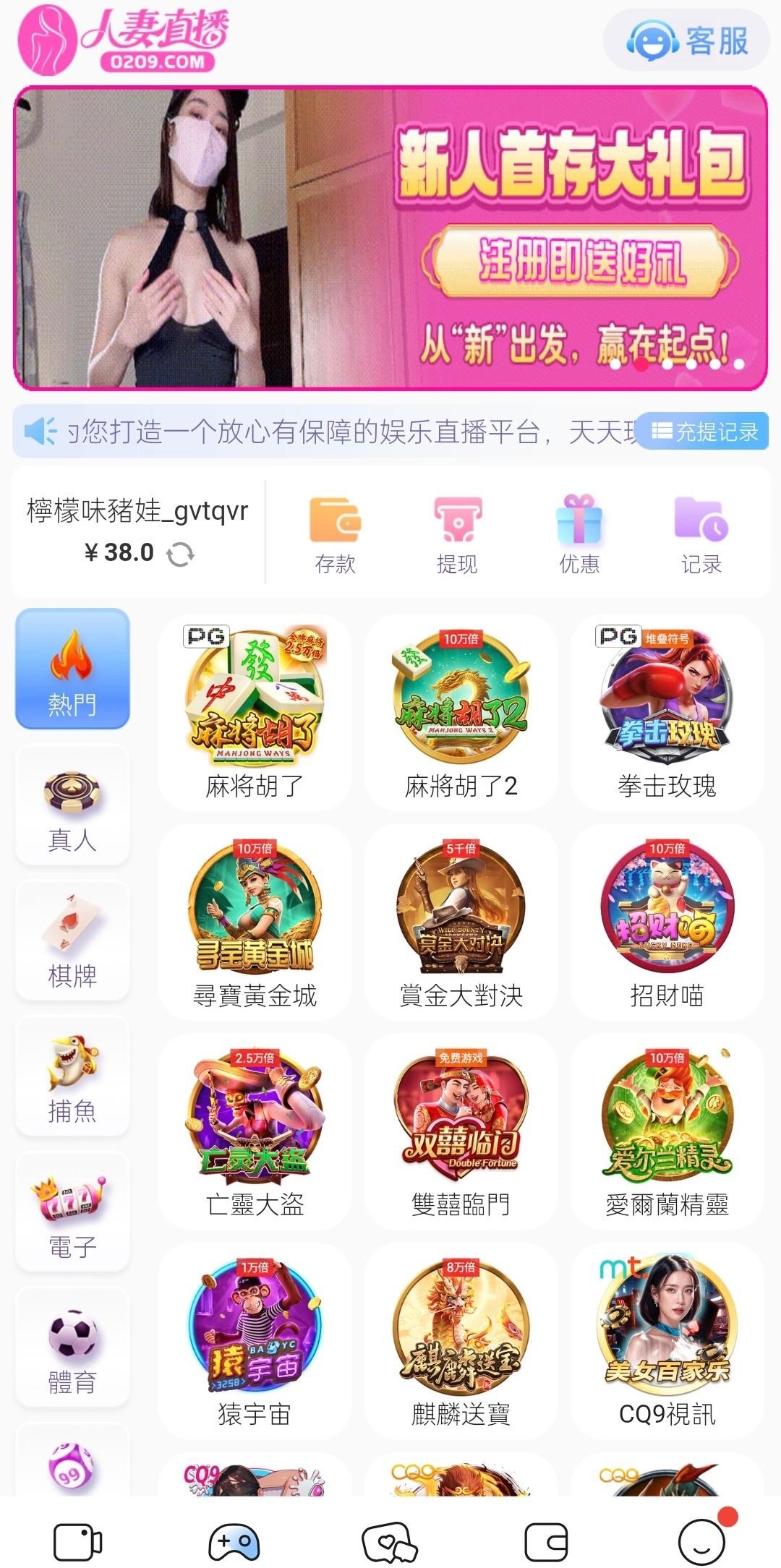Open the 充提记录 records button
The height and width of the screenshot is (1568, 781).
click(704, 432)
